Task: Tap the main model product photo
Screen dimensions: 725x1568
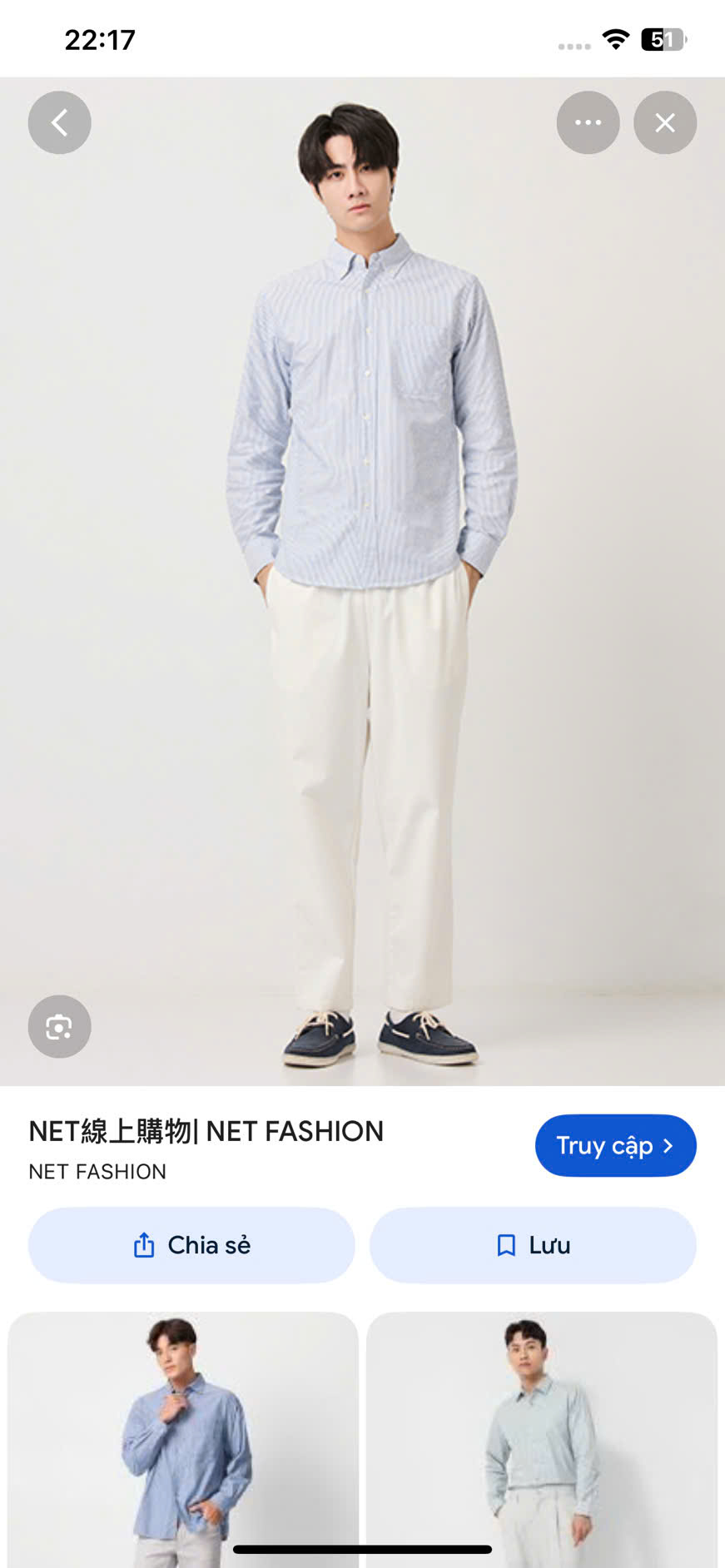Action: [x=362, y=583]
